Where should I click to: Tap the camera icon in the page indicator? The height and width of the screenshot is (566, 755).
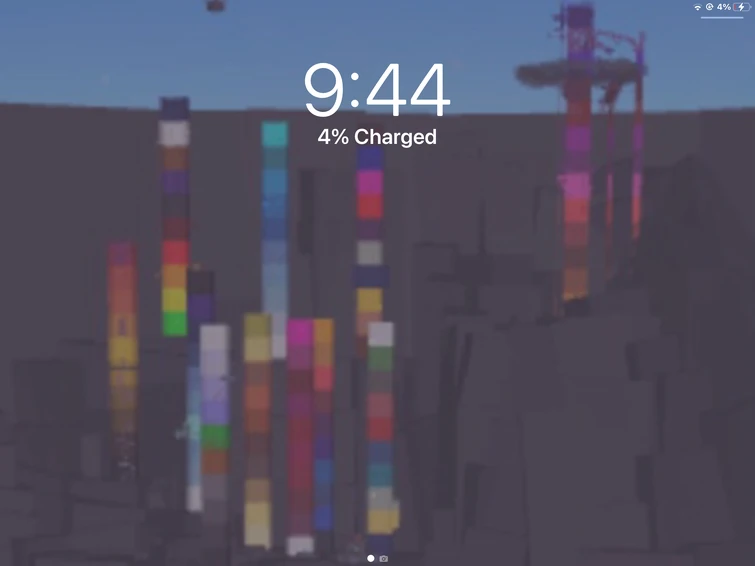pyautogui.click(x=384, y=558)
